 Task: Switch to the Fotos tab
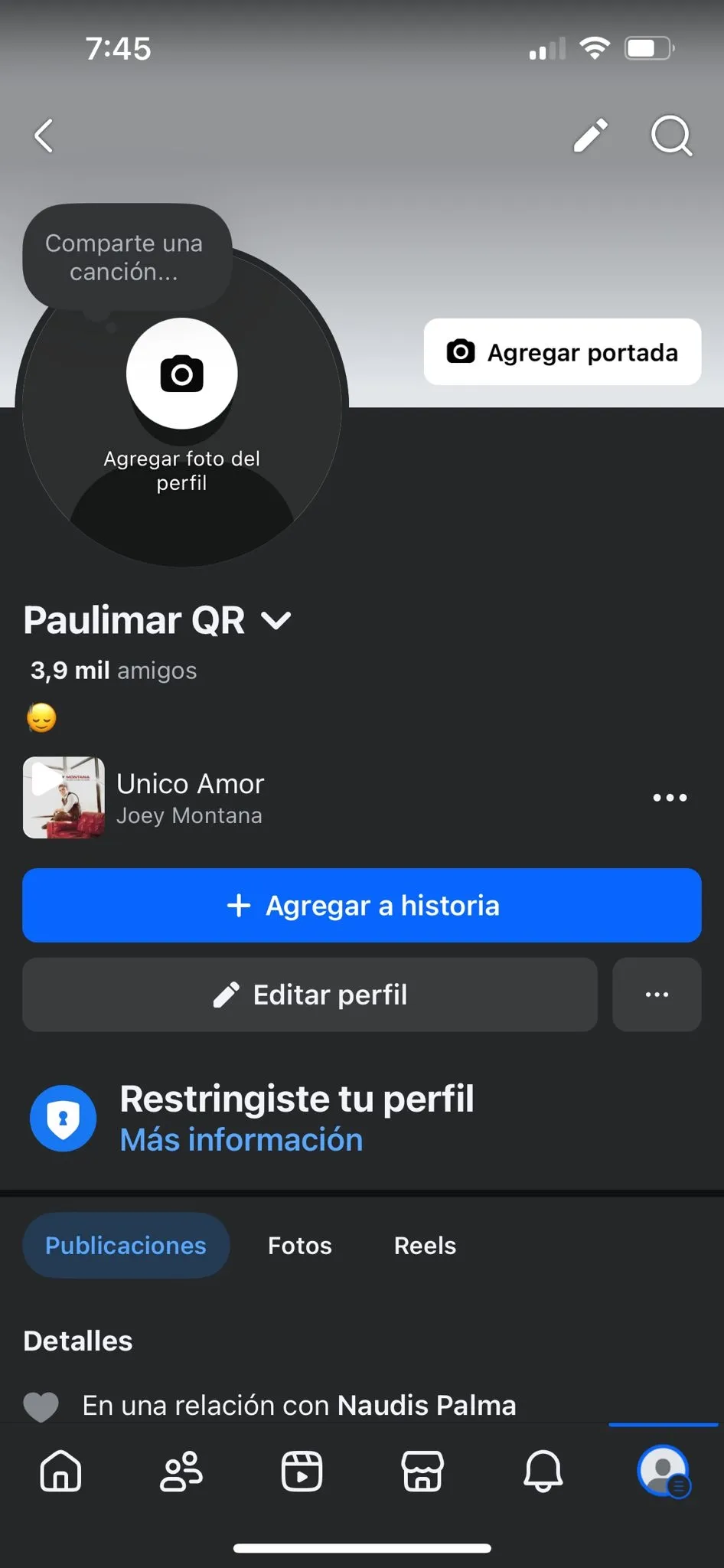pyautogui.click(x=299, y=1246)
